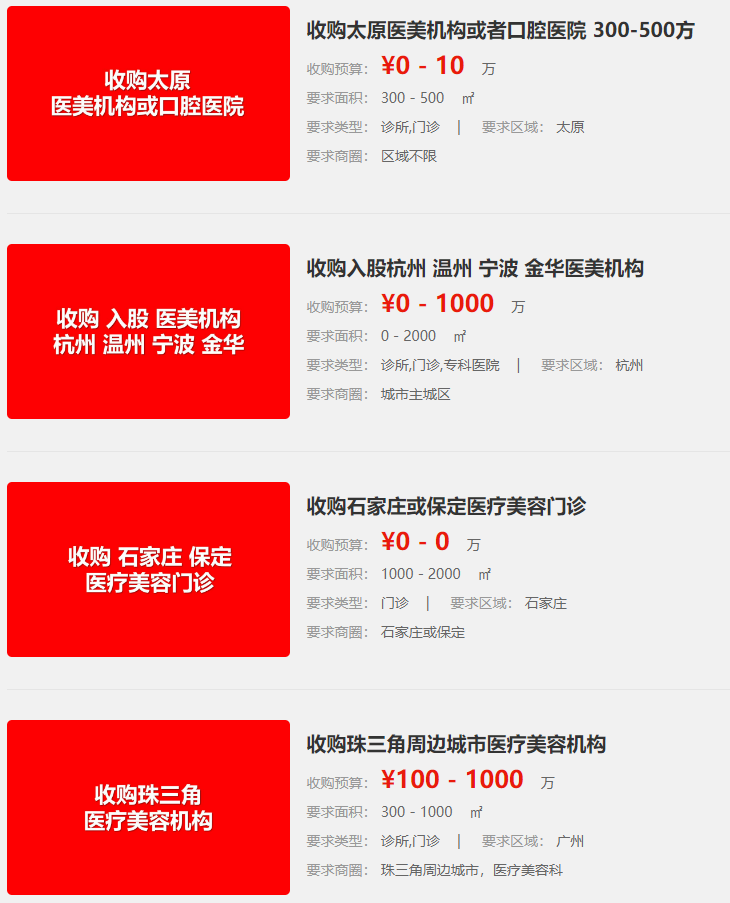Open the Shijiazhuang Baoding cosmetic clinic listing
730x903 pixels.
coord(446,506)
